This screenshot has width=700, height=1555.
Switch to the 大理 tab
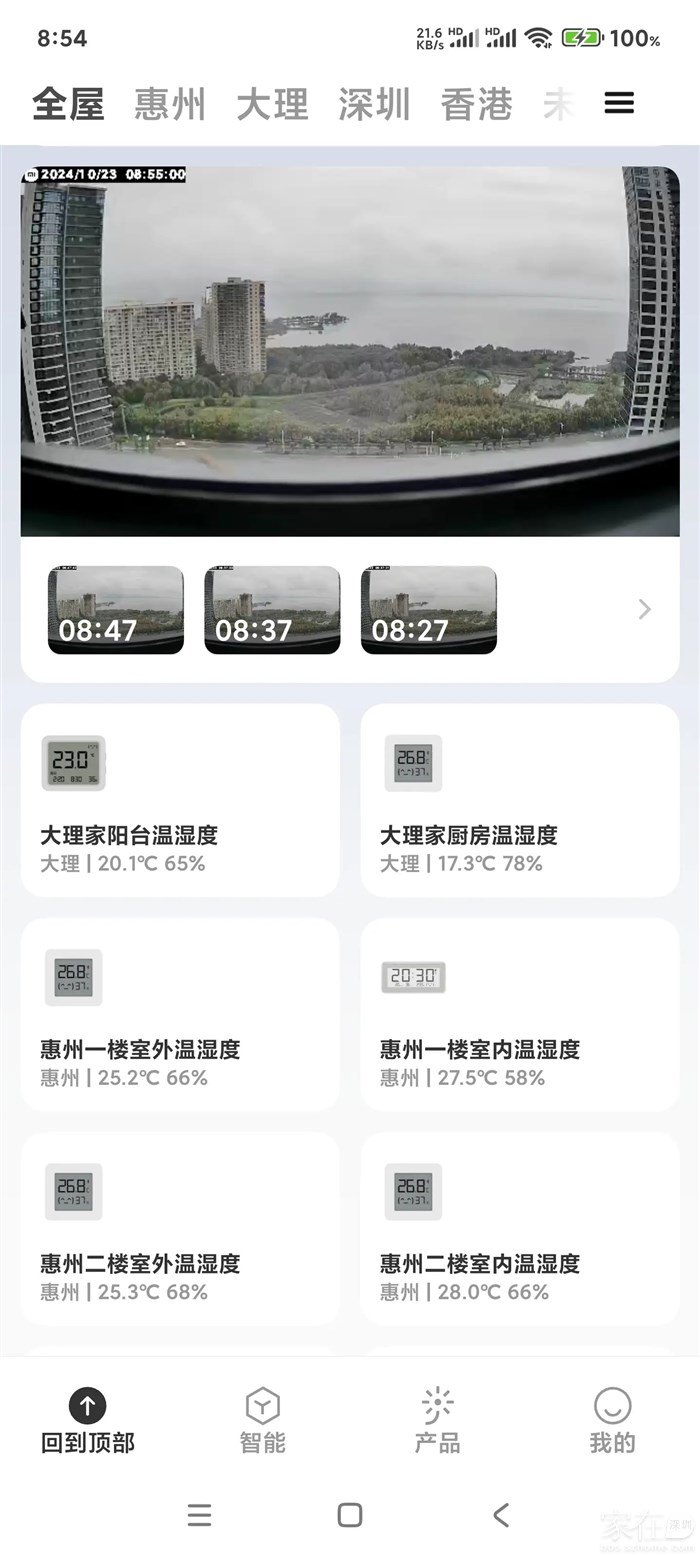pyautogui.click(x=272, y=104)
